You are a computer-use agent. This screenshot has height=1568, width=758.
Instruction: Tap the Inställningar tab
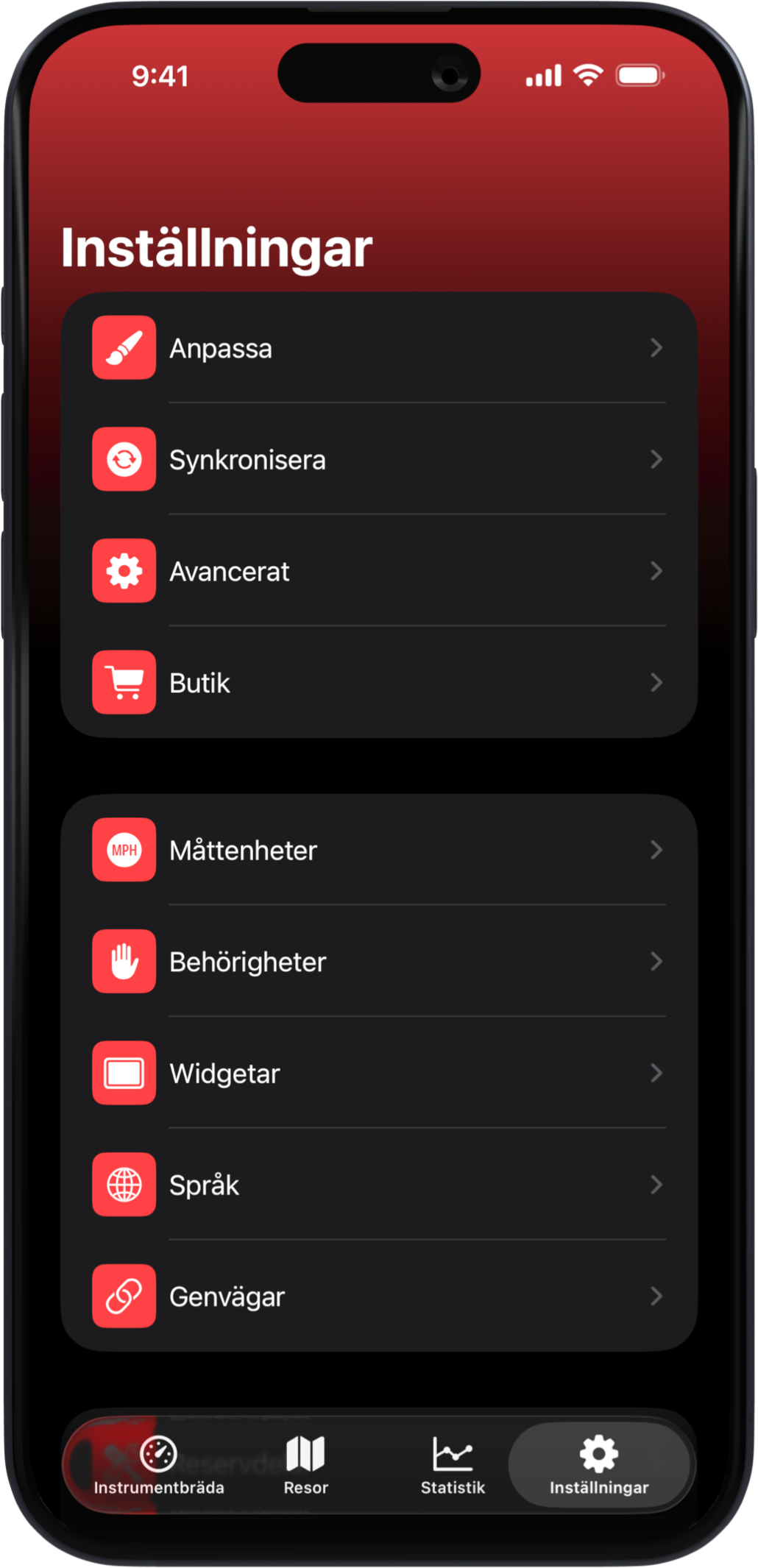(x=599, y=1466)
